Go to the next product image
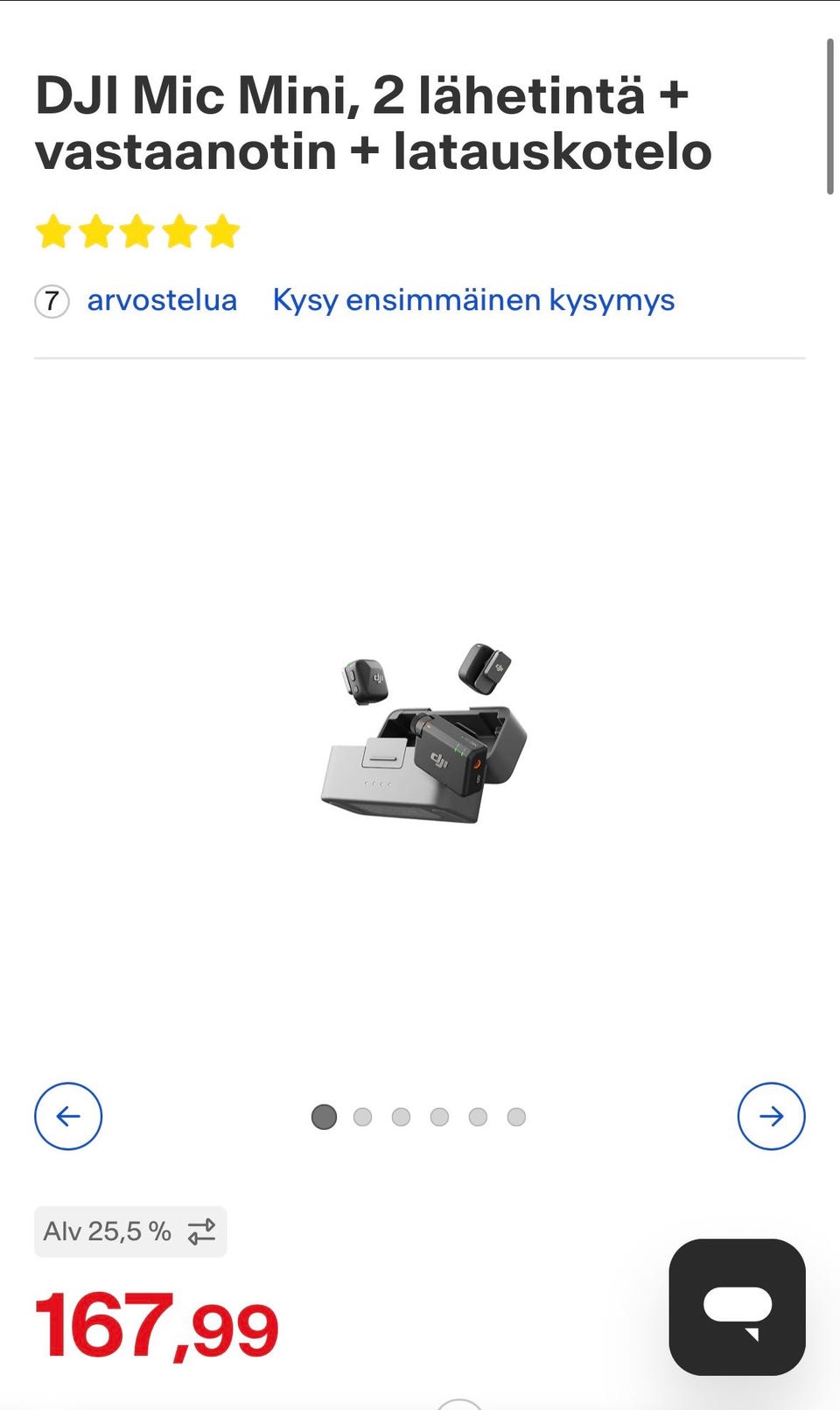The height and width of the screenshot is (1410, 840). tap(771, 1116)
